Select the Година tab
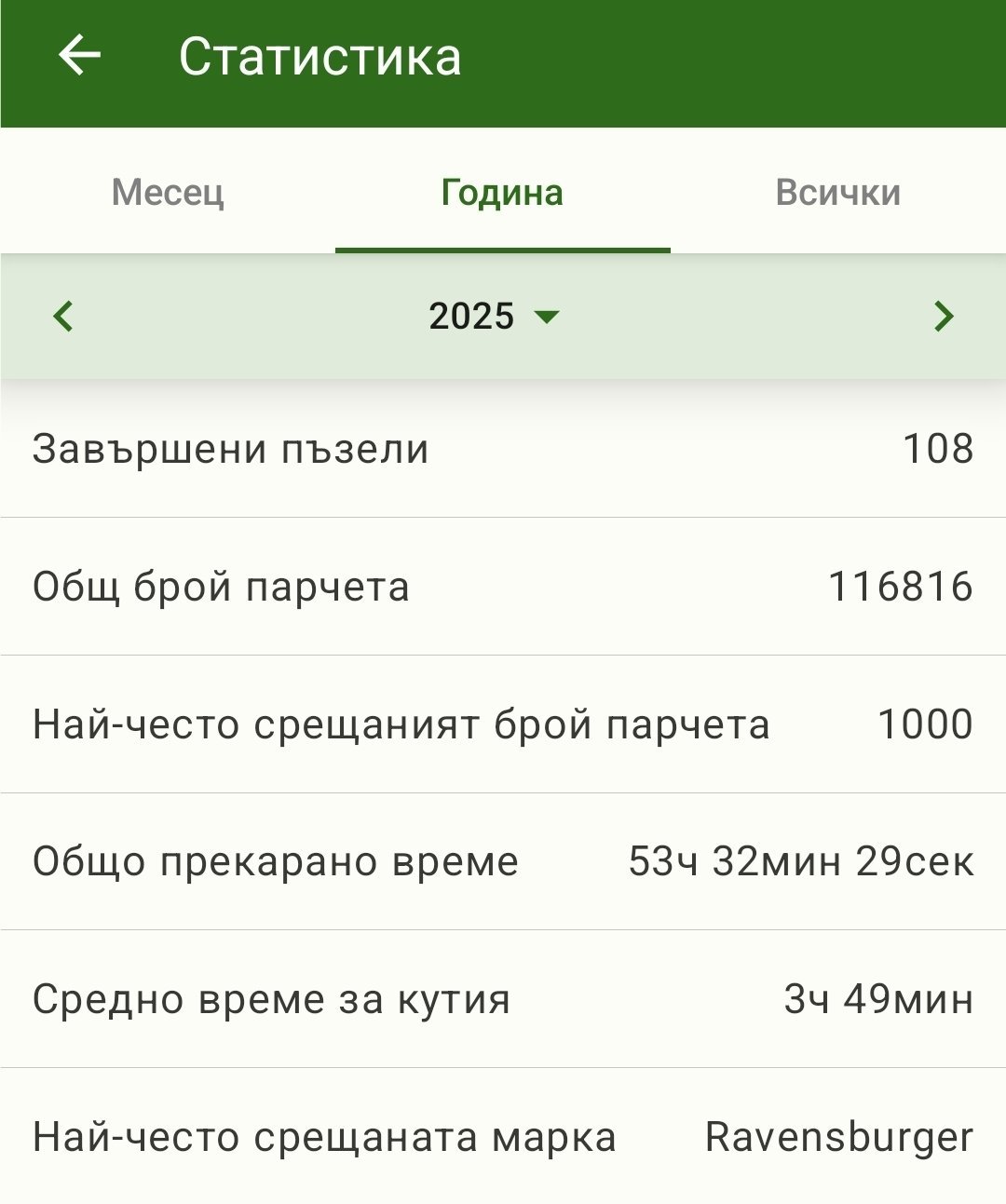 (x=502, y=193)
